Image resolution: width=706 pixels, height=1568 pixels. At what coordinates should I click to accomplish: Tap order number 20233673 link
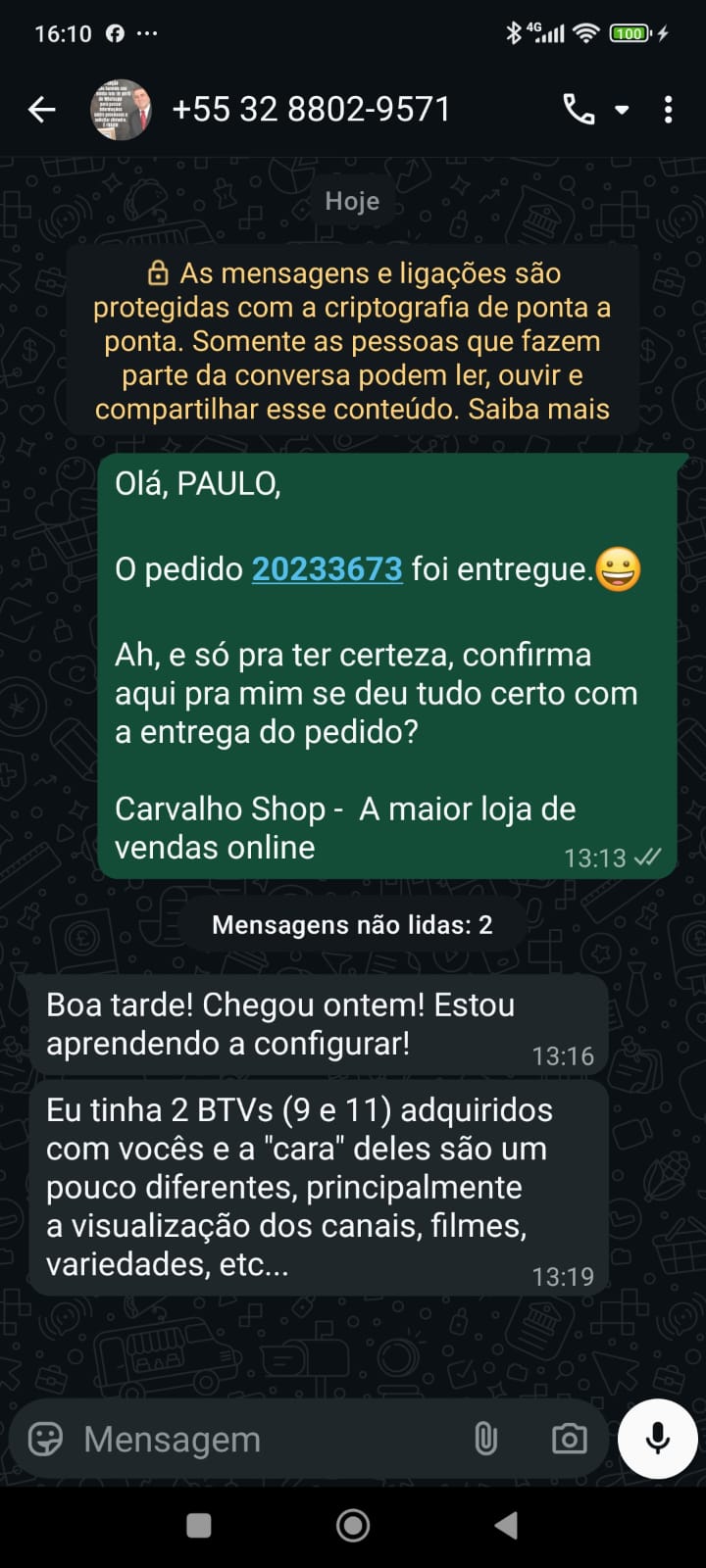[x=327, y=569]
